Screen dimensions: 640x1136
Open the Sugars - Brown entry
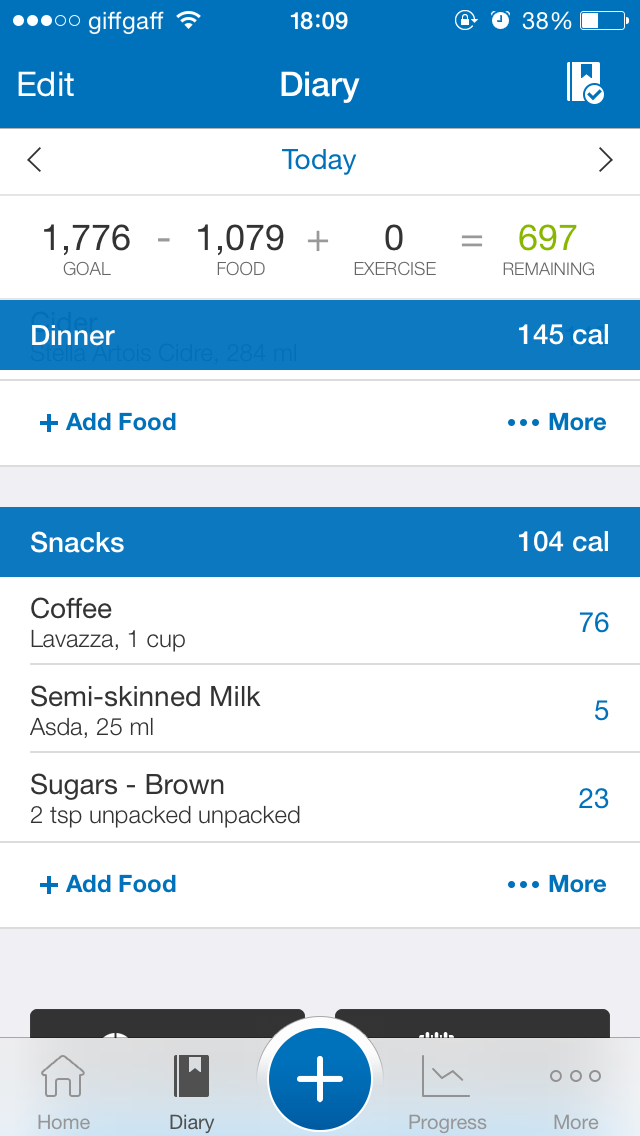320,798
